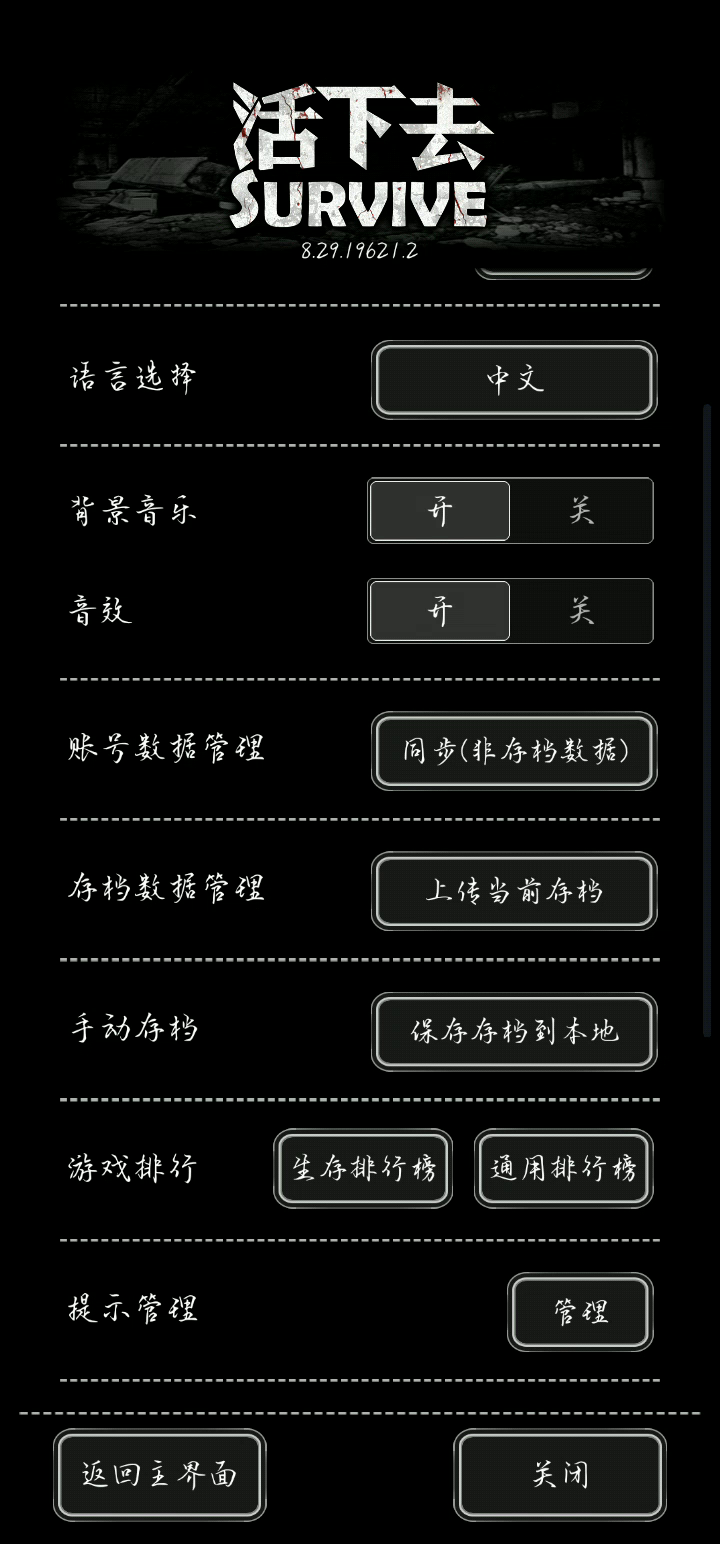
Task: Tap 保存存档到本地 button
Action: [x=514, y=1031]
